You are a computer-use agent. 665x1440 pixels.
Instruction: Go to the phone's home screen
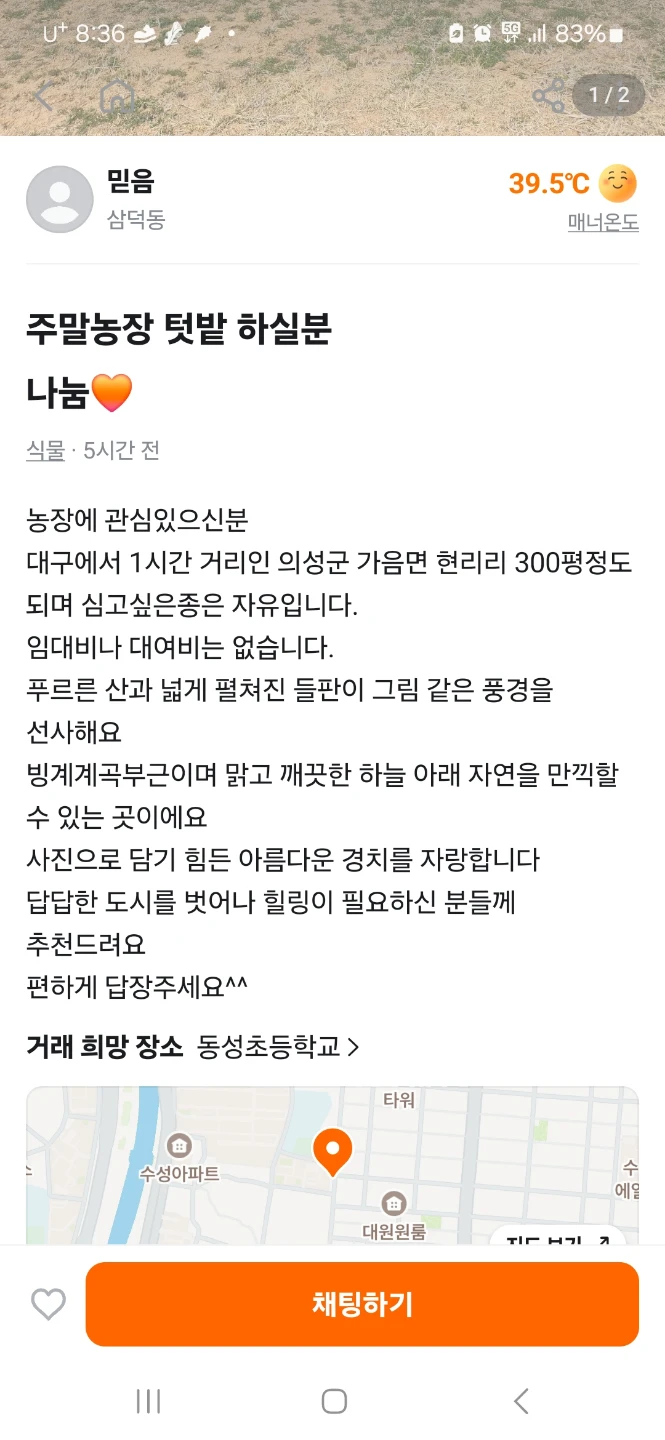(x=334, y=1402)
